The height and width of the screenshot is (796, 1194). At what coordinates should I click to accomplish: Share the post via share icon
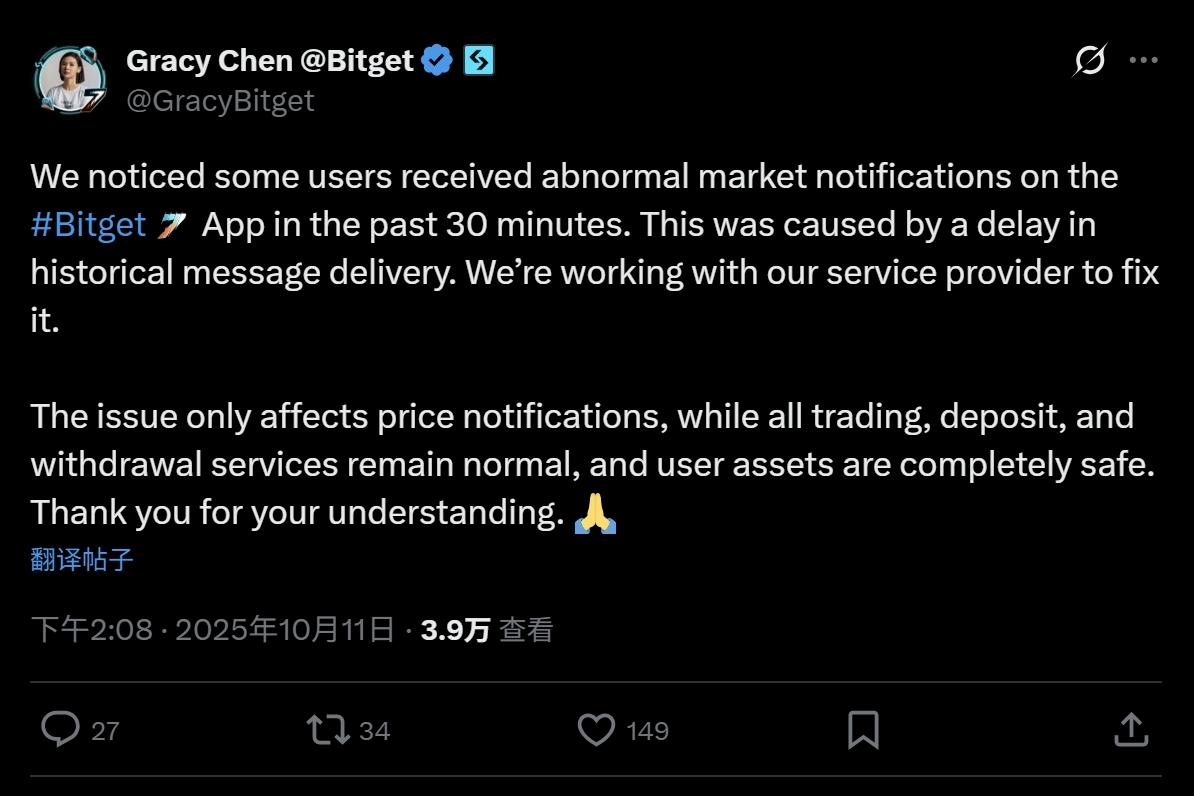[x=1130, y=730]
